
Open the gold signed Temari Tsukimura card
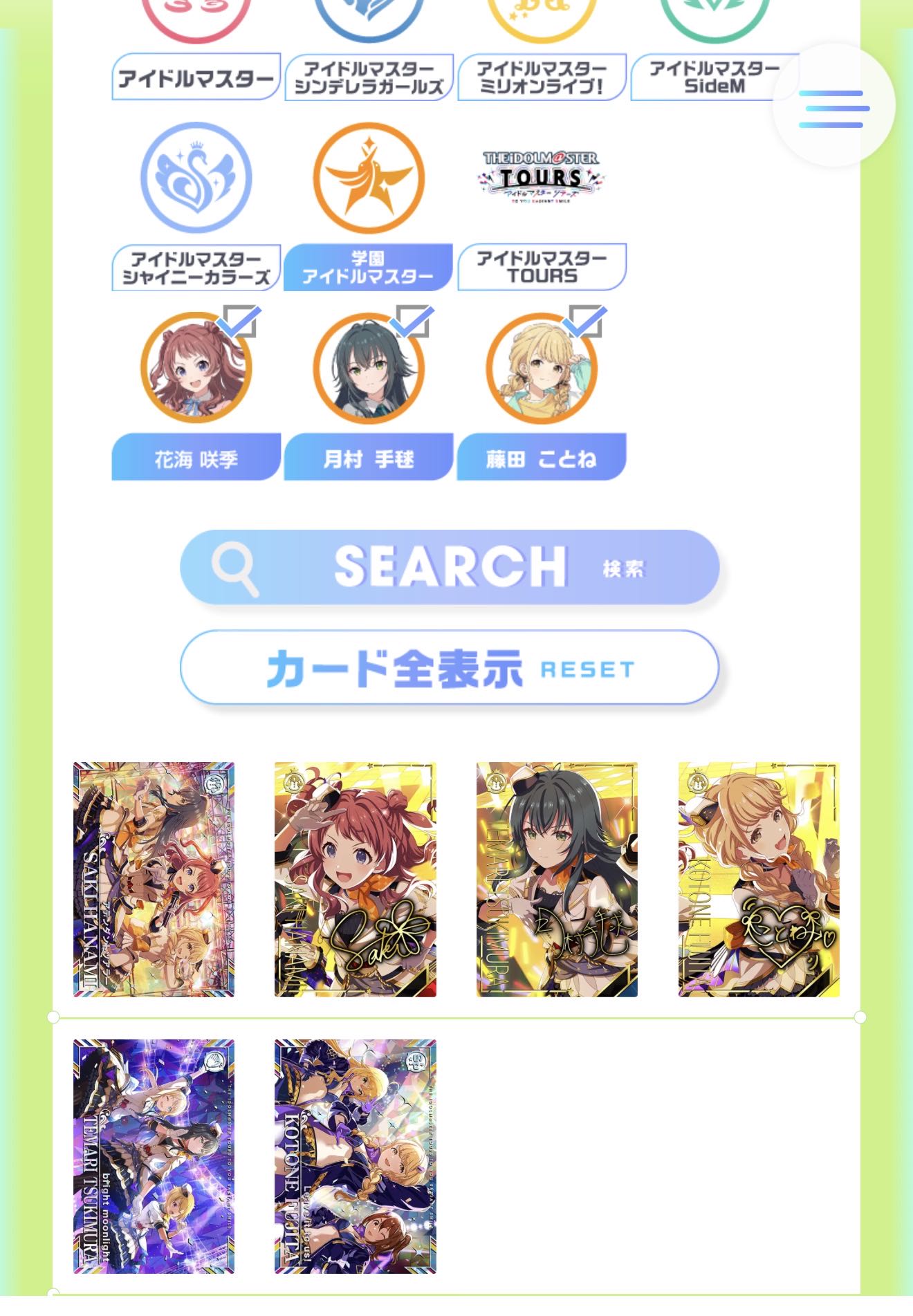point(557,879)
